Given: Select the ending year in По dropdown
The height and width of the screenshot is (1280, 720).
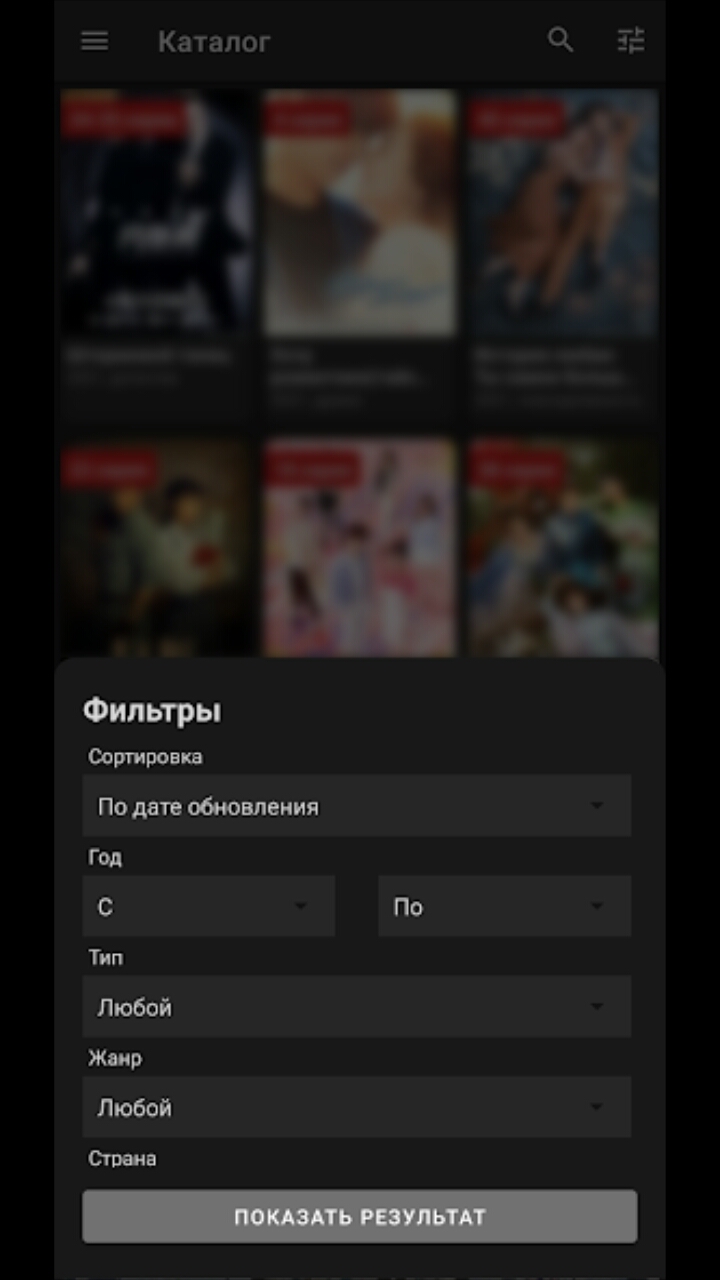Looking at the screenshot, I should (x=504, y=907).
